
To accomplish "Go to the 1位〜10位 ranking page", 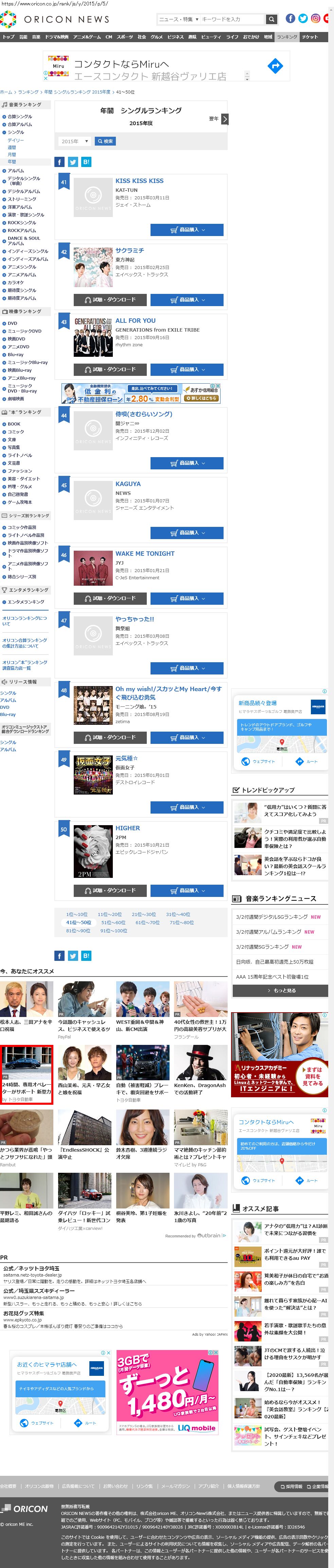I will (77, 914).
